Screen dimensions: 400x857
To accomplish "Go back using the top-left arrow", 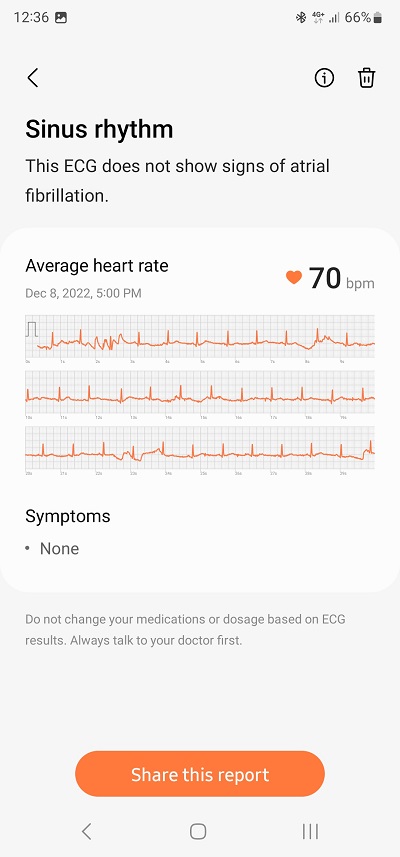I will [x=33, y=78].
